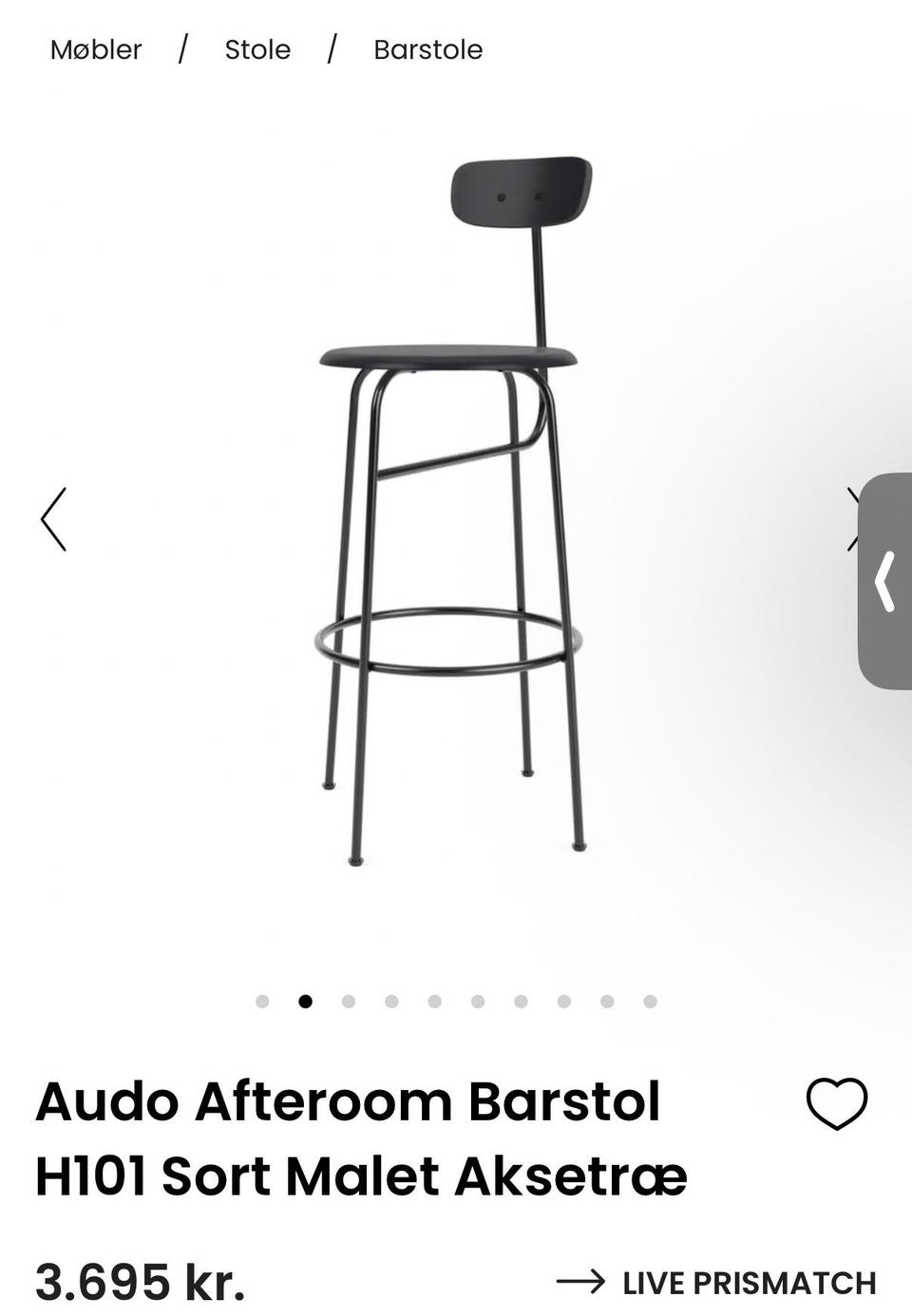Open the Barstole breadcrumb category
The height and width of the screenshot is (1316, 912).
click(x=427, y=49)
